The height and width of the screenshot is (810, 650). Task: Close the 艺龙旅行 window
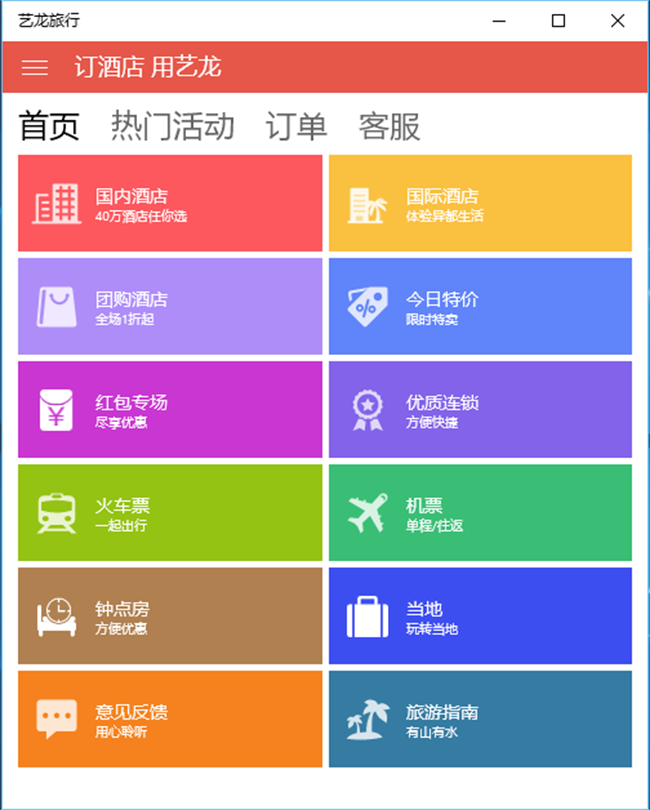coord(617,20)
